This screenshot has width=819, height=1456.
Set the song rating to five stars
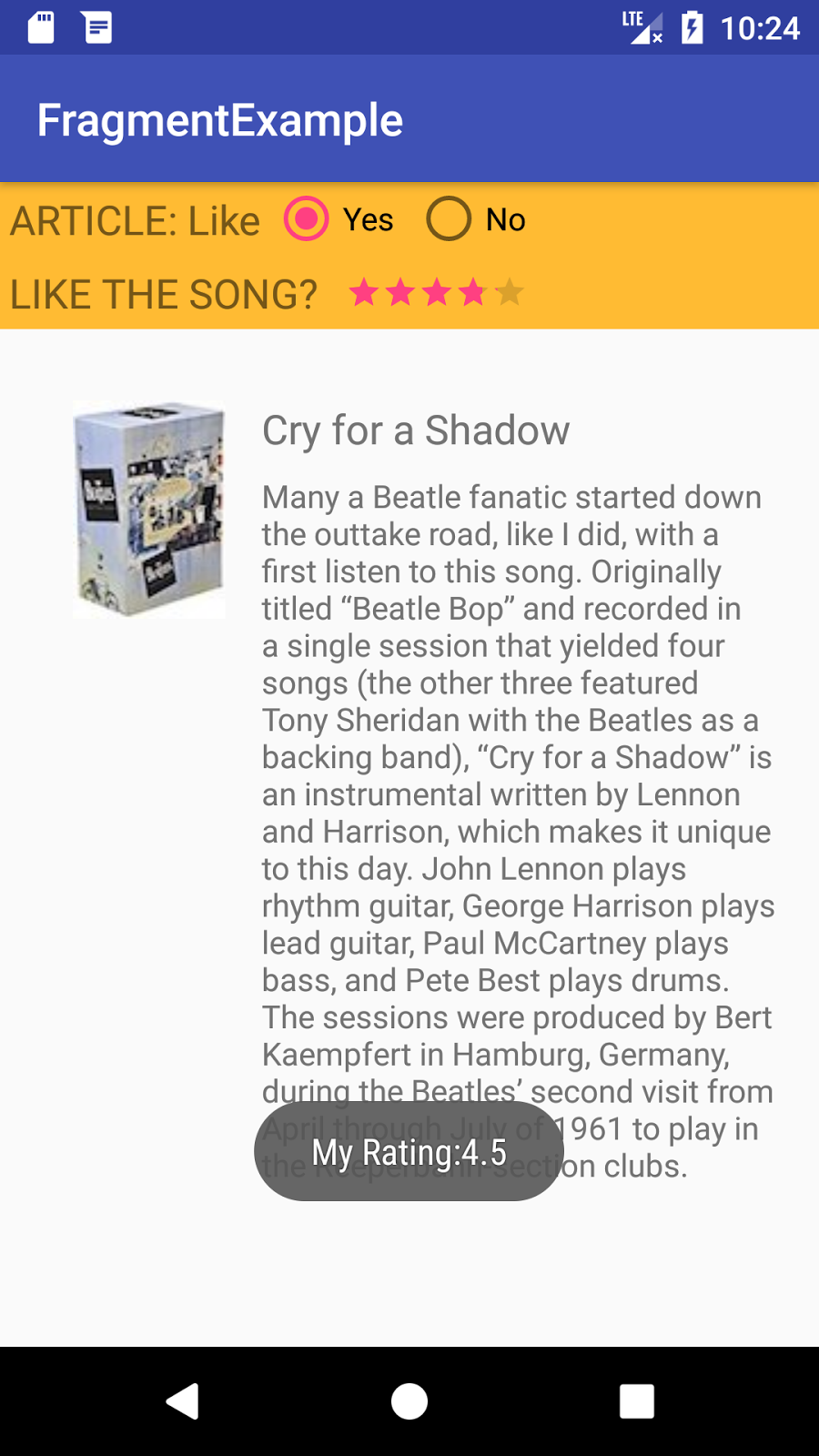point(510,292)
